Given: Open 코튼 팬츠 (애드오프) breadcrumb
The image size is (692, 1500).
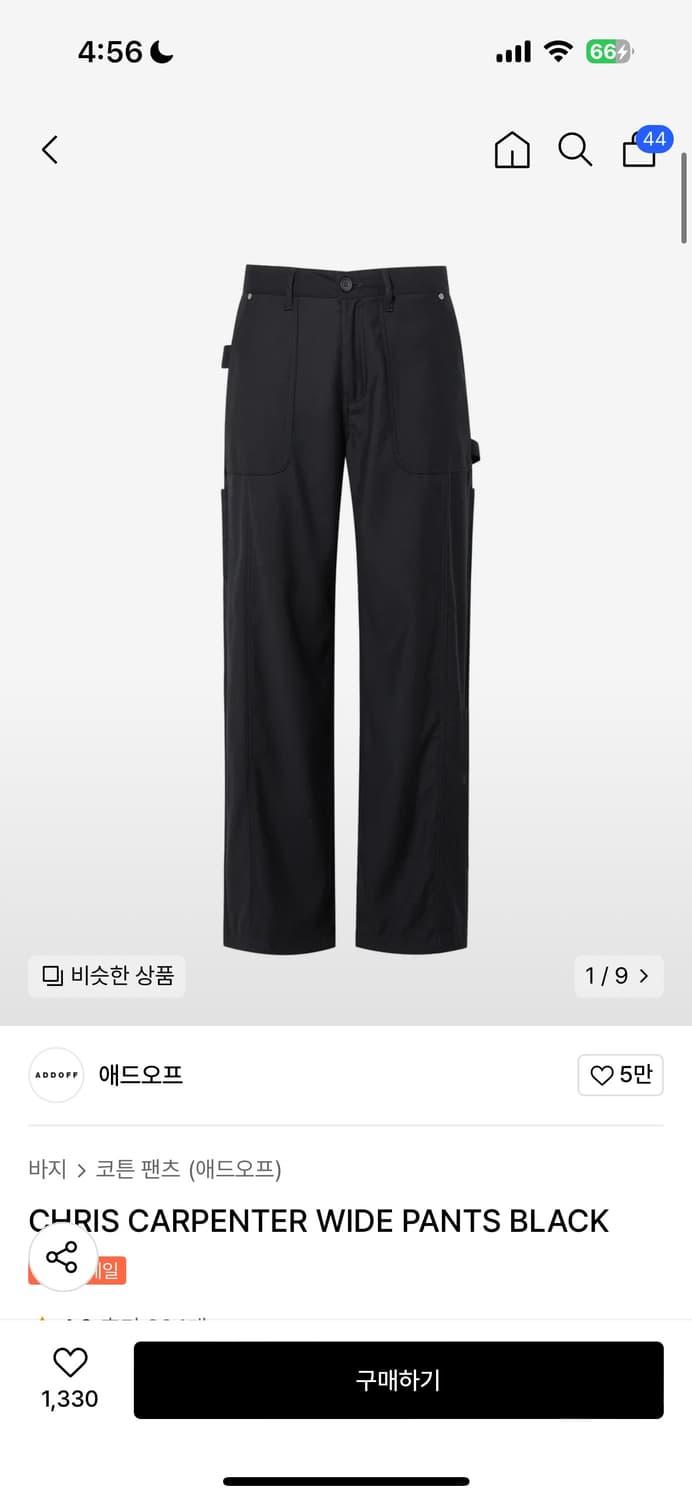Looking at the screenshot, I should tap(188, 1168).
